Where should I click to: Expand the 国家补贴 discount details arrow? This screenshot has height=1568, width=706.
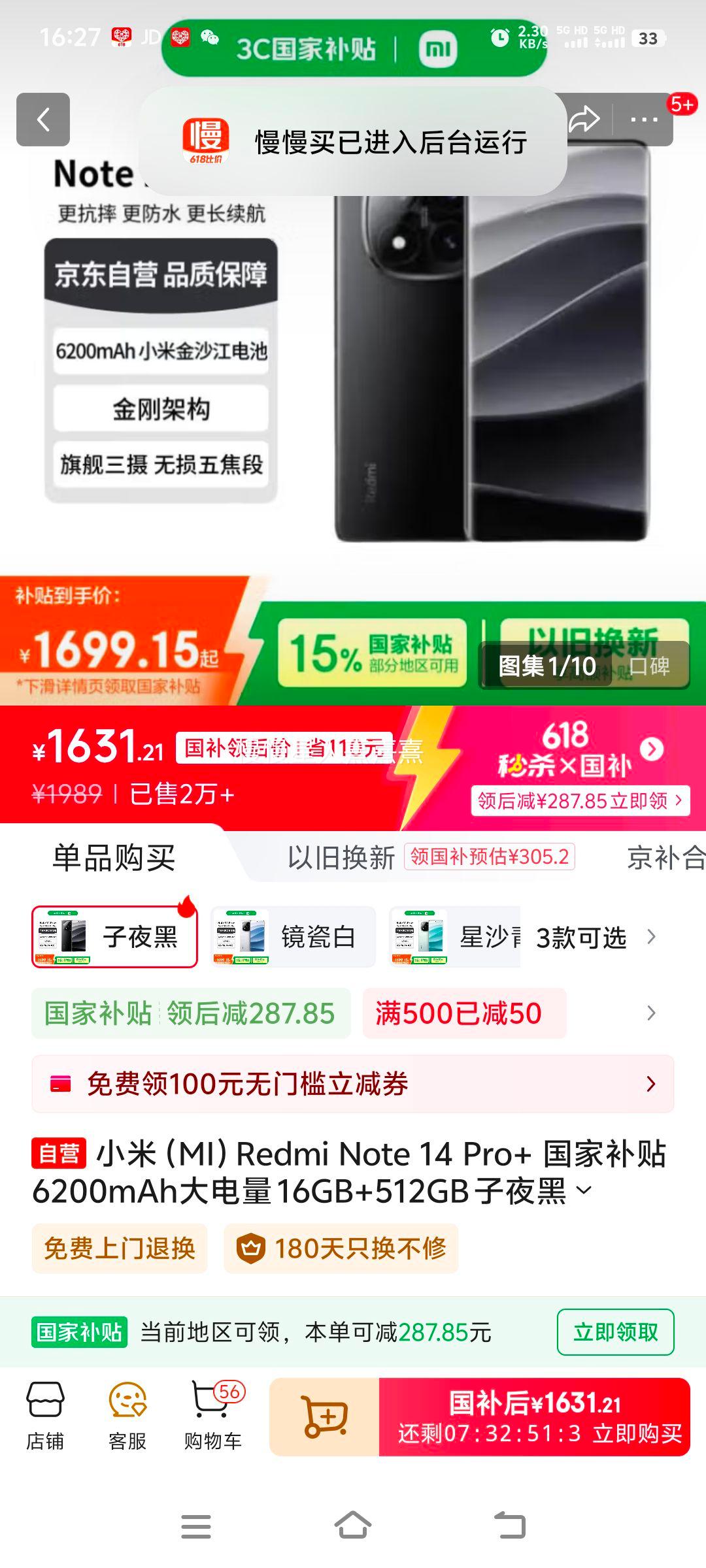coord(649,1013)
